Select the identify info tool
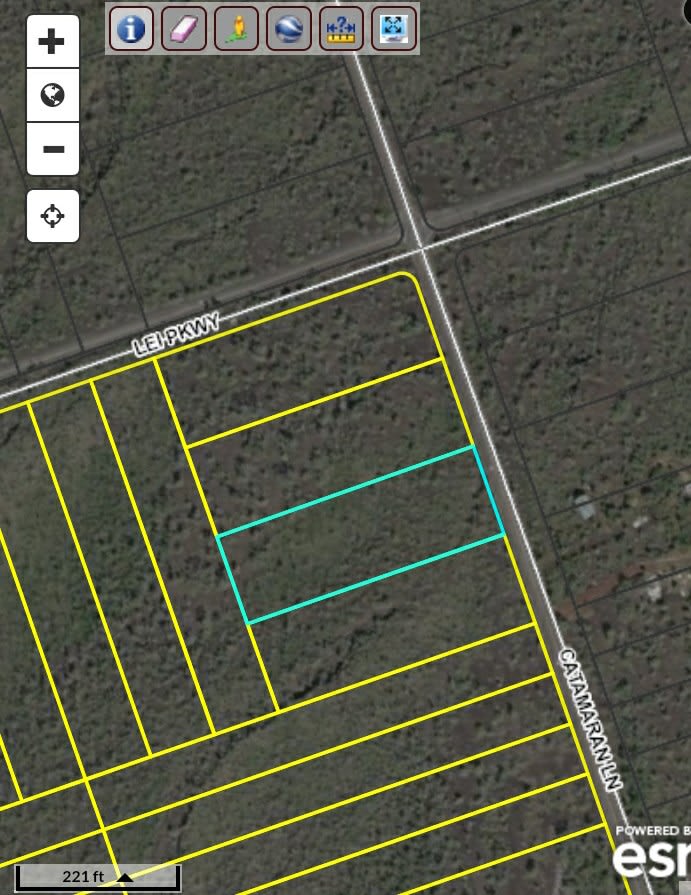Viewport: 691px width, 895px height. (x=130, y=28)
